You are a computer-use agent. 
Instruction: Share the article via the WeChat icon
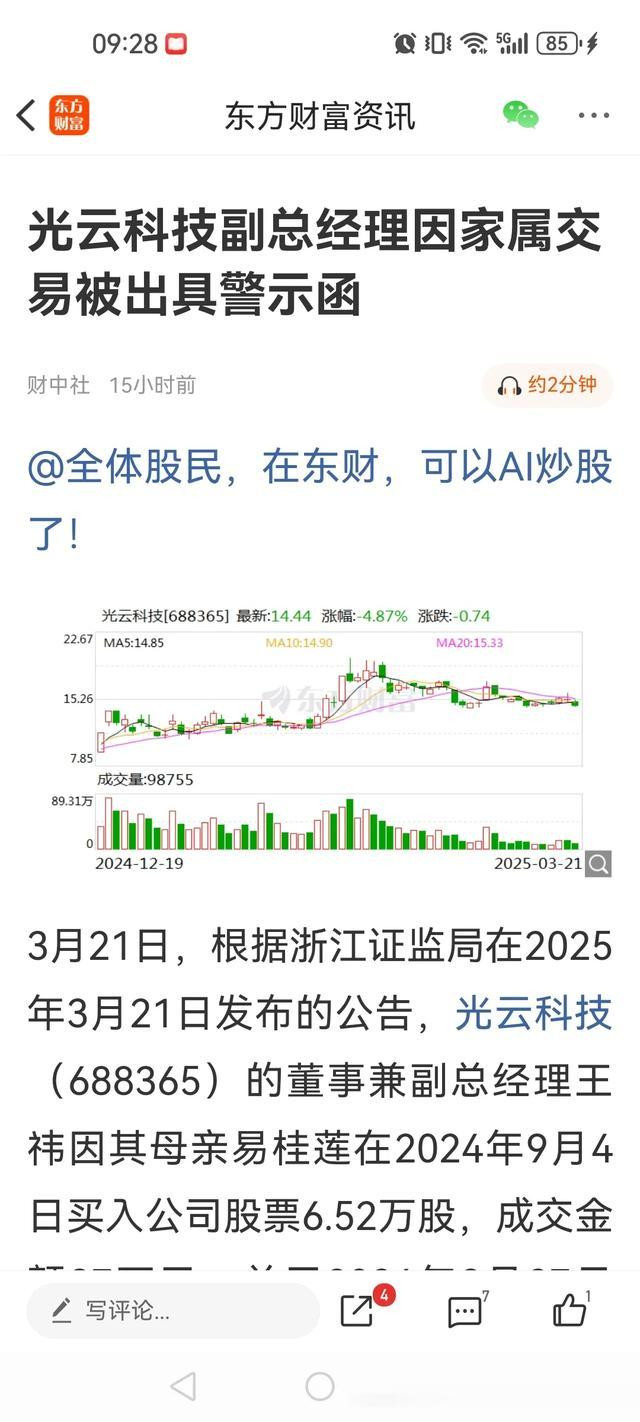[520, 116]
